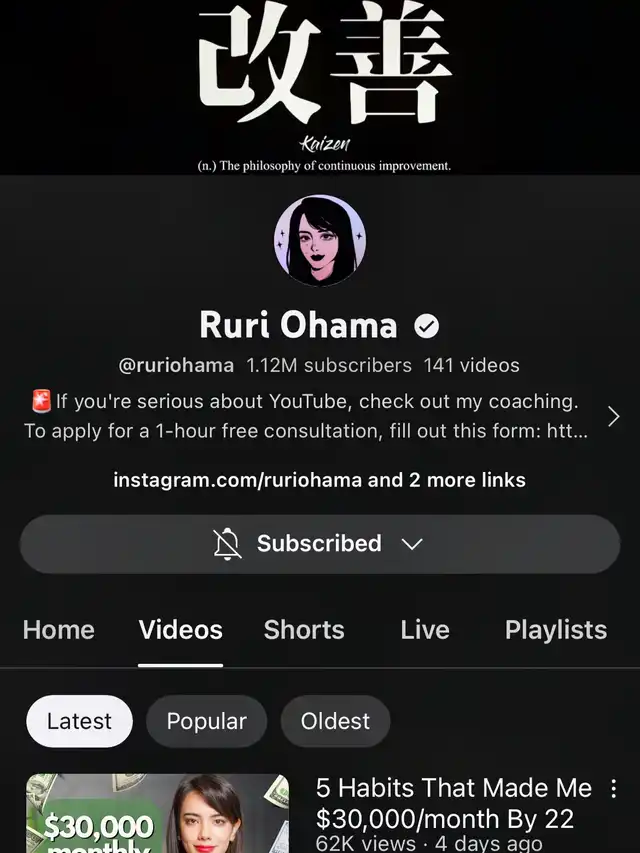Image resolution: width=640 pixels, height=853 pixels.
Task: Open video options for 5 Habits video
Action: click(x=614, y=789)
